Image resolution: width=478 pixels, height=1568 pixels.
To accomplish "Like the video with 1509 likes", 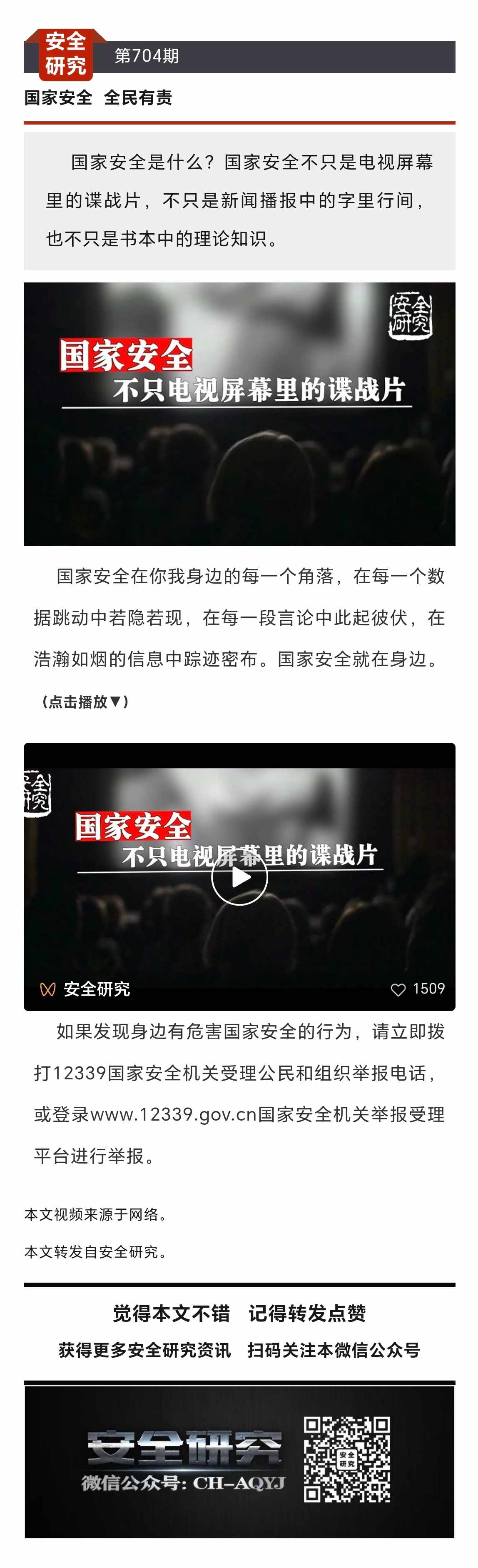I will 398,990.
